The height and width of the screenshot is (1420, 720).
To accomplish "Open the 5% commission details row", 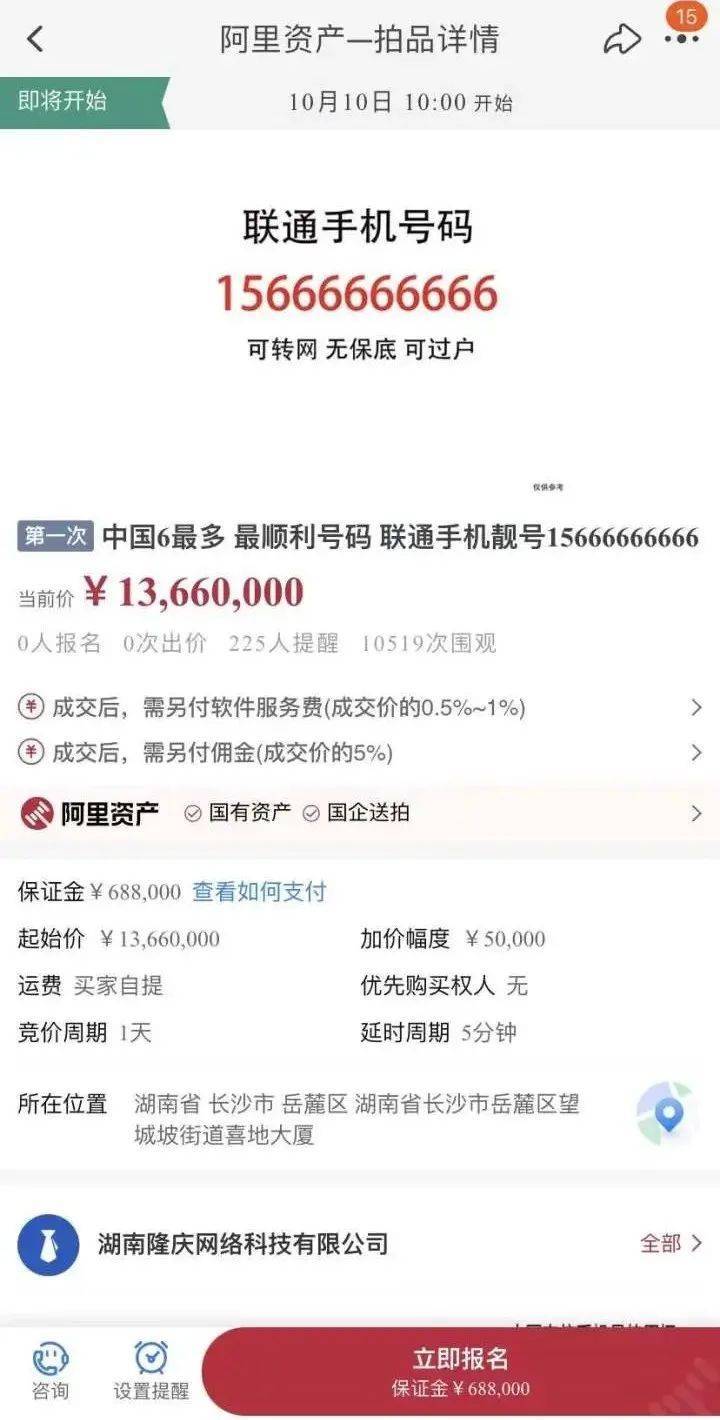I will click(360, 753).
